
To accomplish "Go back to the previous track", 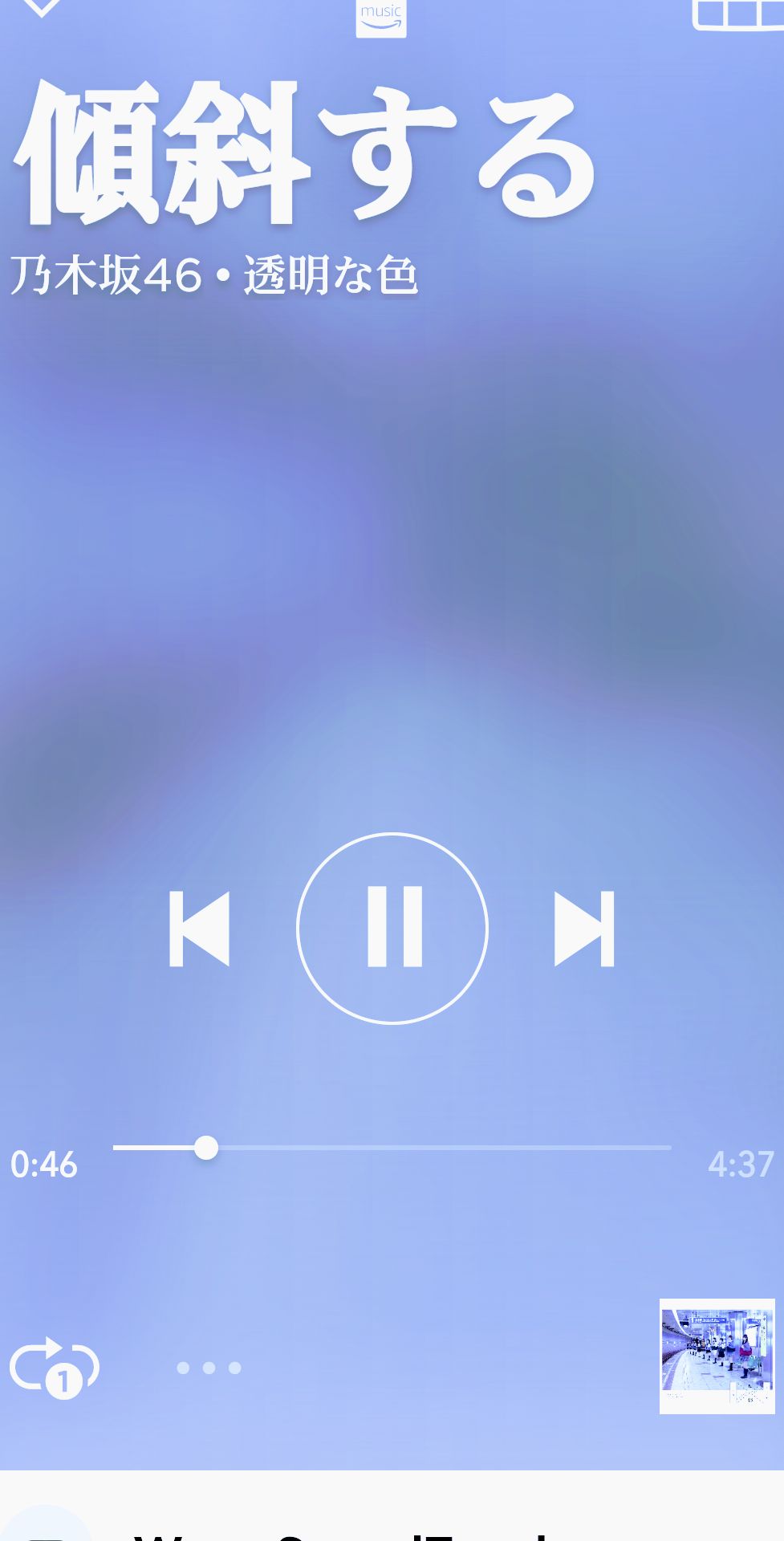I will click(199, 928).
